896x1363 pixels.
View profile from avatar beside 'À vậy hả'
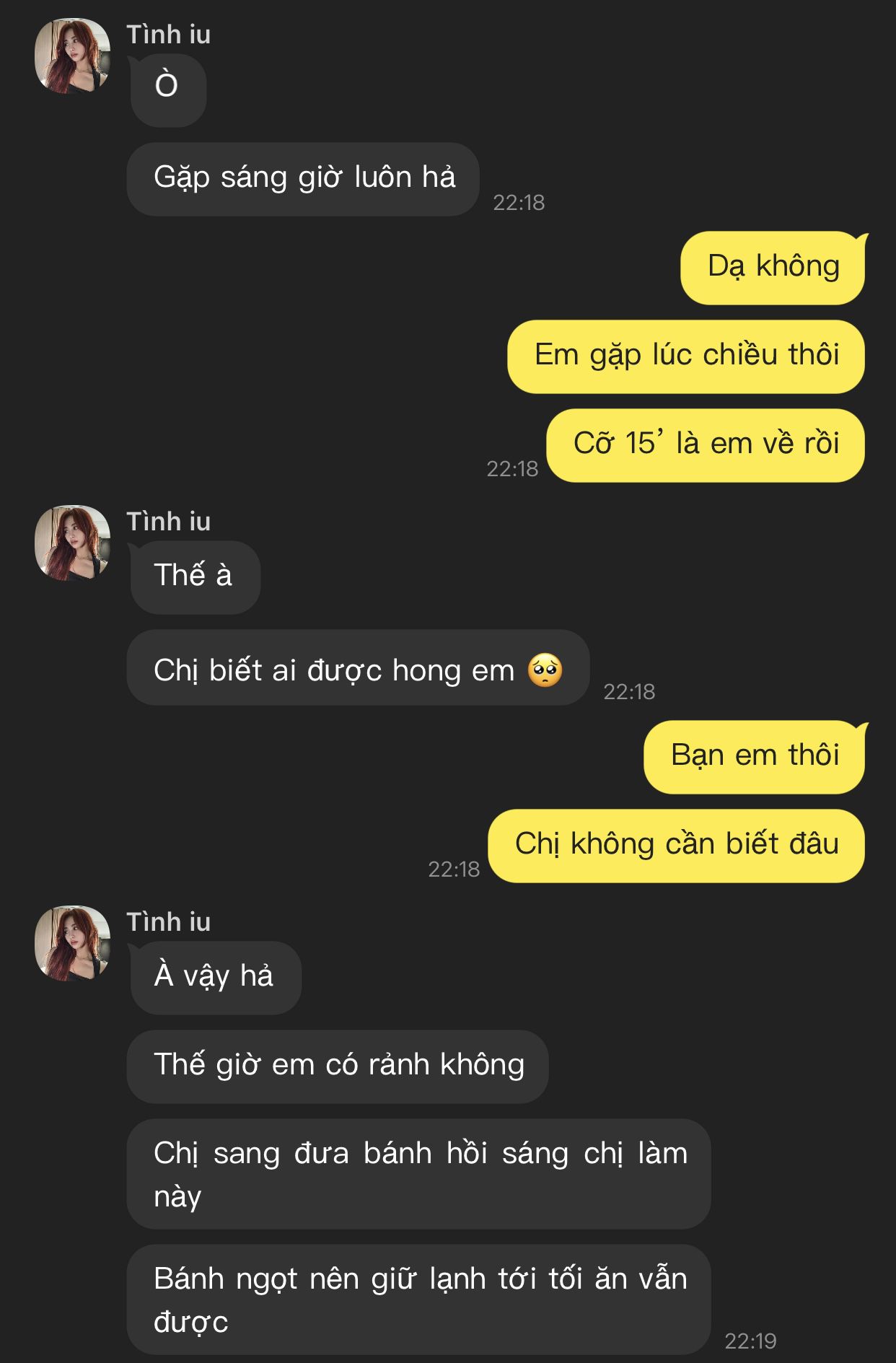click(72, 944)
